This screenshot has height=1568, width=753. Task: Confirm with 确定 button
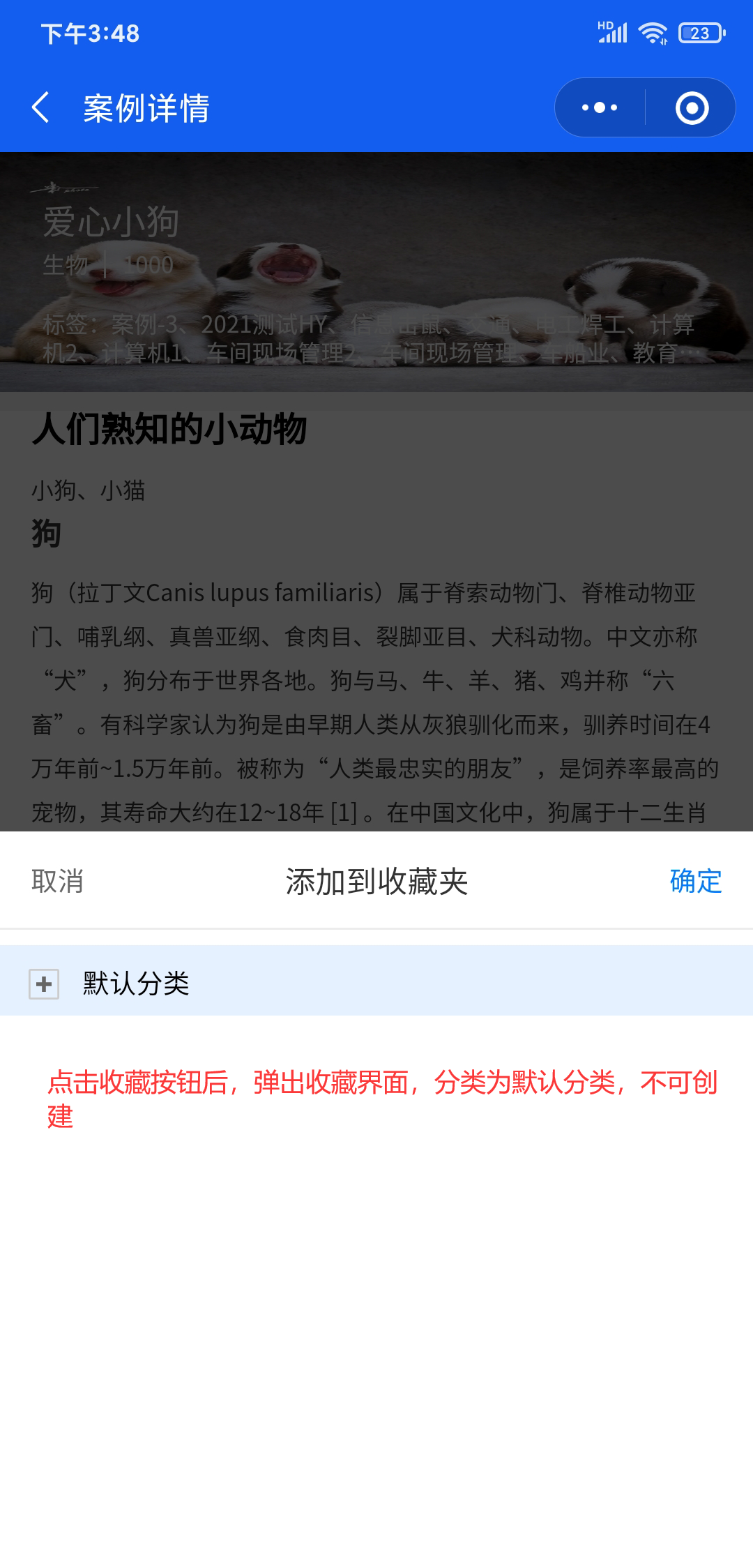click(695, 881)
